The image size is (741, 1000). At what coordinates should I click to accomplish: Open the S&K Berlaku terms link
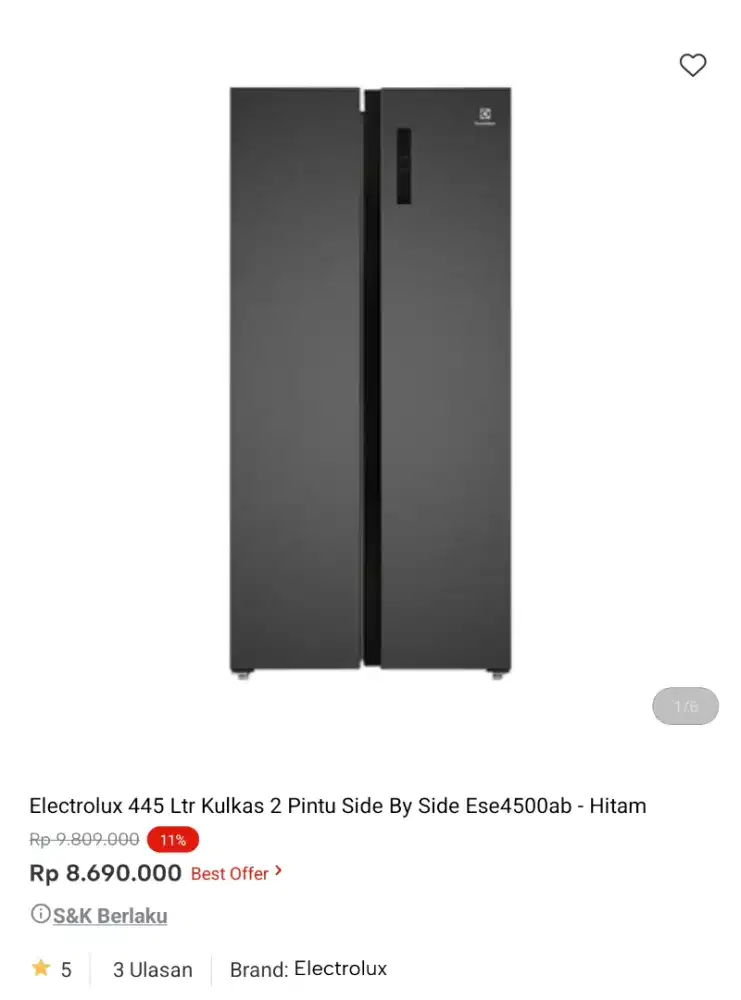tap(110, 915)
